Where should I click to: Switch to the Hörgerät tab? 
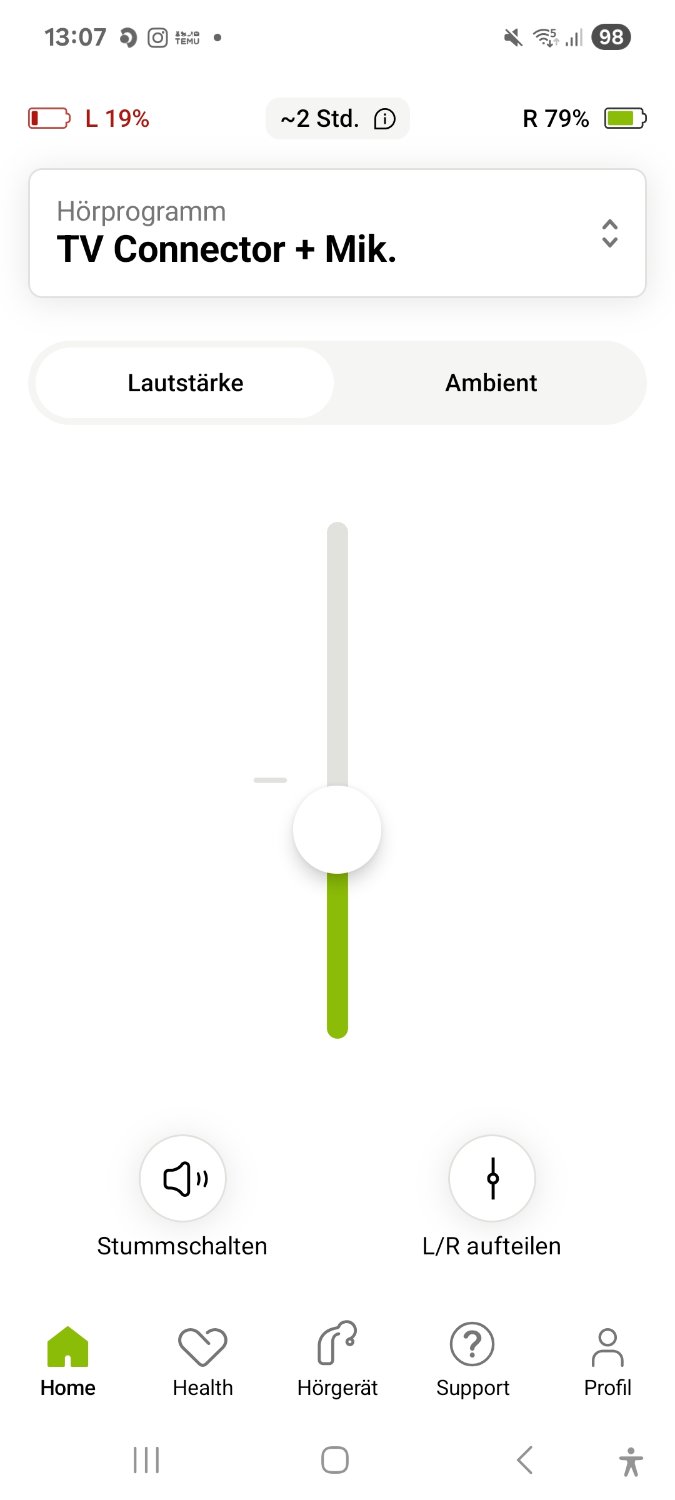pyautogui.click(x=337, y=1361)
